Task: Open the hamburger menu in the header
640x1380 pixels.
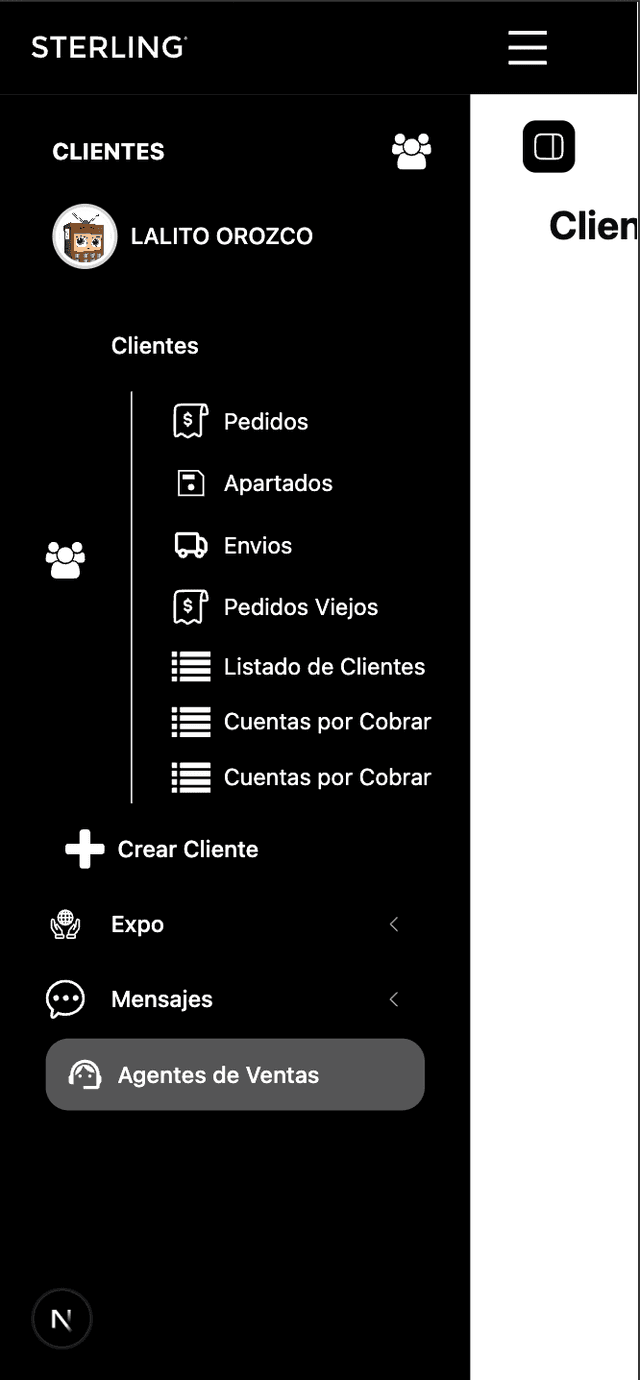Action: [x=527, y=47]
